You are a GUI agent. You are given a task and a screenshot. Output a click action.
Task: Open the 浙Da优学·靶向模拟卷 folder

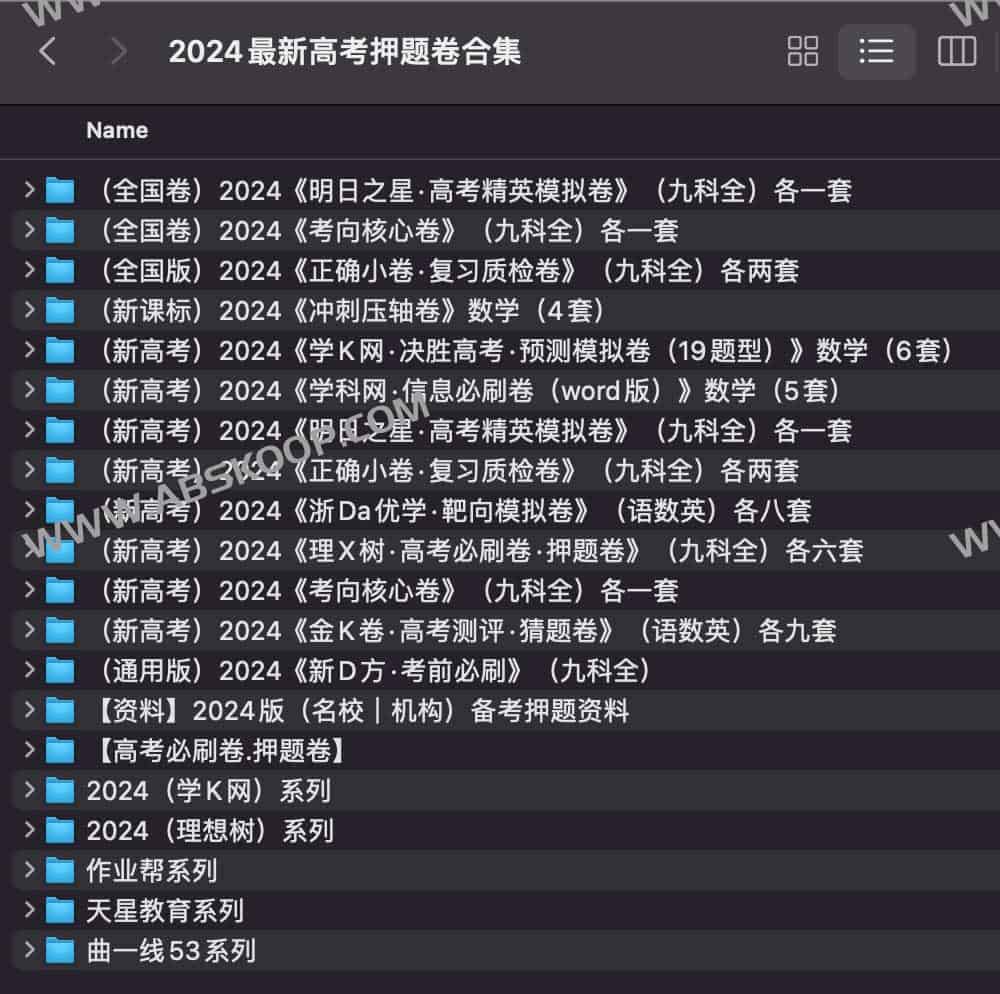coord(450,511)
